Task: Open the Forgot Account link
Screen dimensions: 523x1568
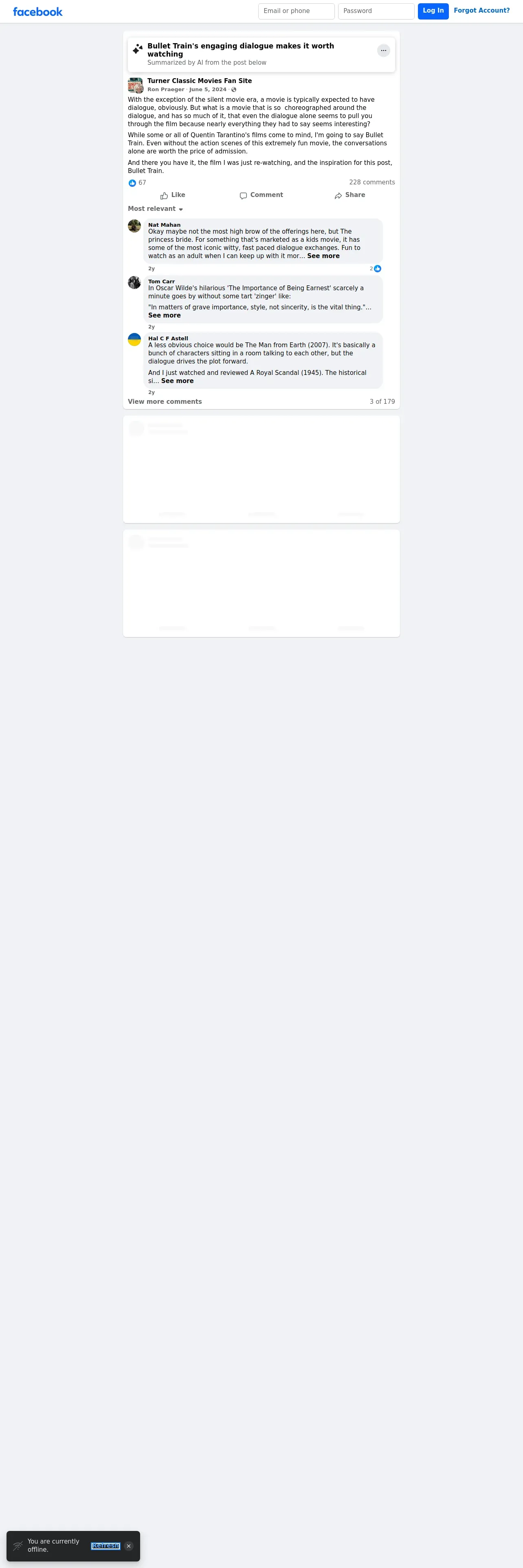Action: click(x=481, y=10)
